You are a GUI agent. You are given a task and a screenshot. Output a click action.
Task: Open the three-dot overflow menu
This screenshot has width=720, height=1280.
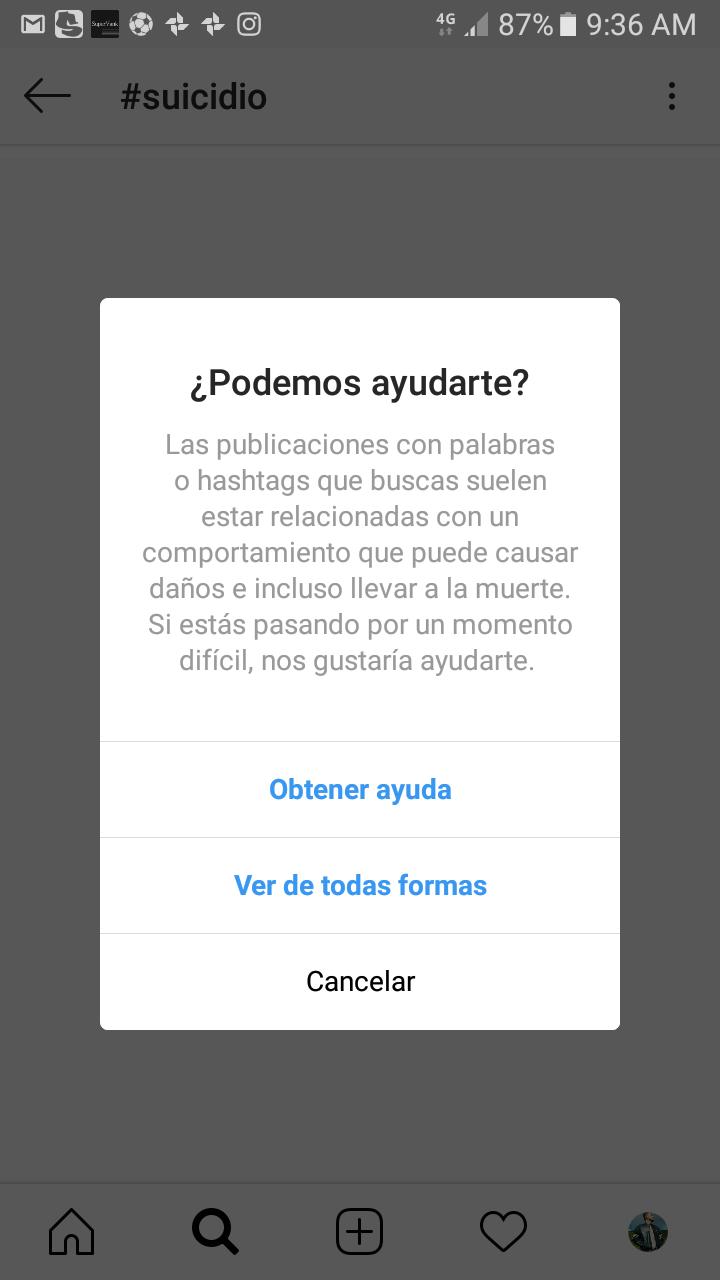pyautogui.click(x=672, y=96)
